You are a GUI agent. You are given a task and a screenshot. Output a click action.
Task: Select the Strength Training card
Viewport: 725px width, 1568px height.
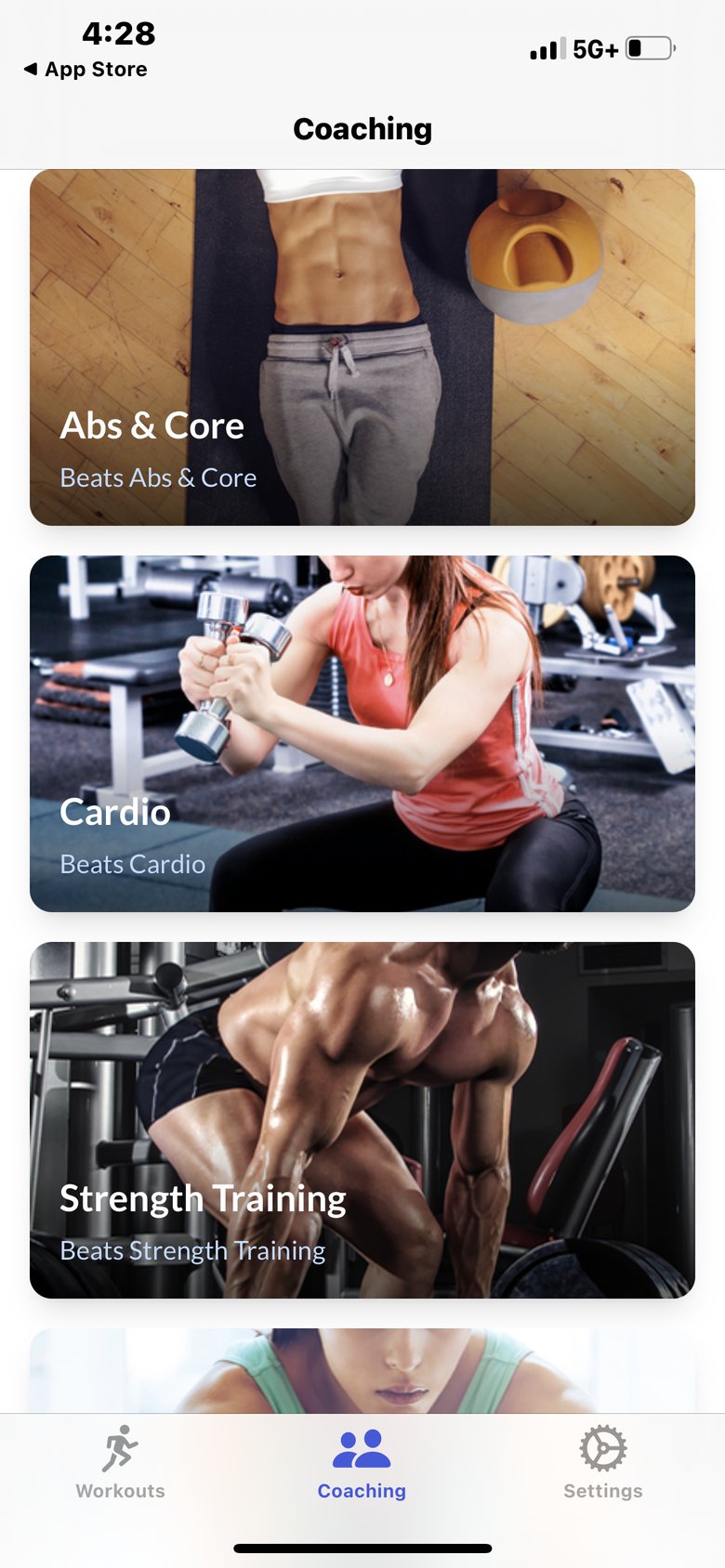pyautogui.click(x=362, y=1120)
